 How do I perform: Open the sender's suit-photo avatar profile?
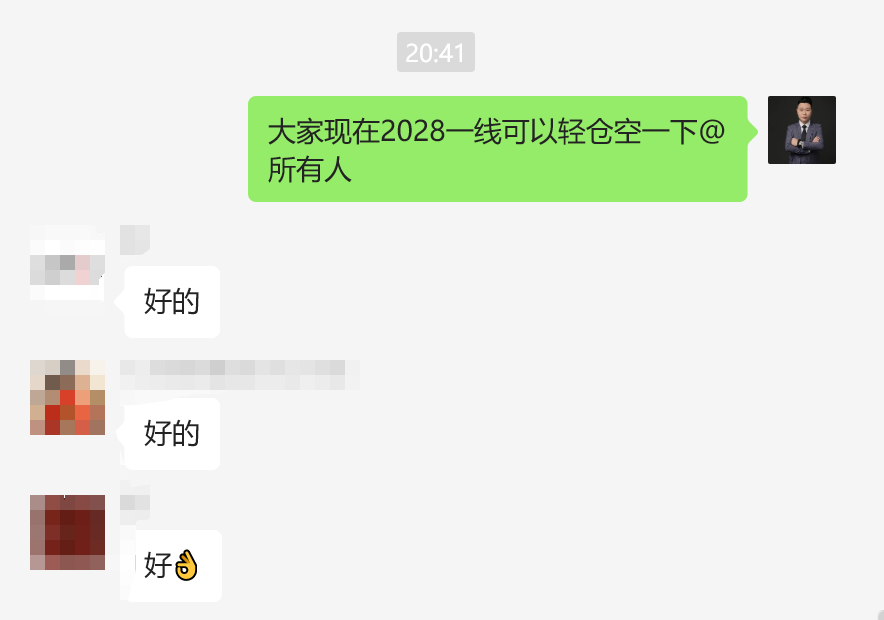coord(801,130)
